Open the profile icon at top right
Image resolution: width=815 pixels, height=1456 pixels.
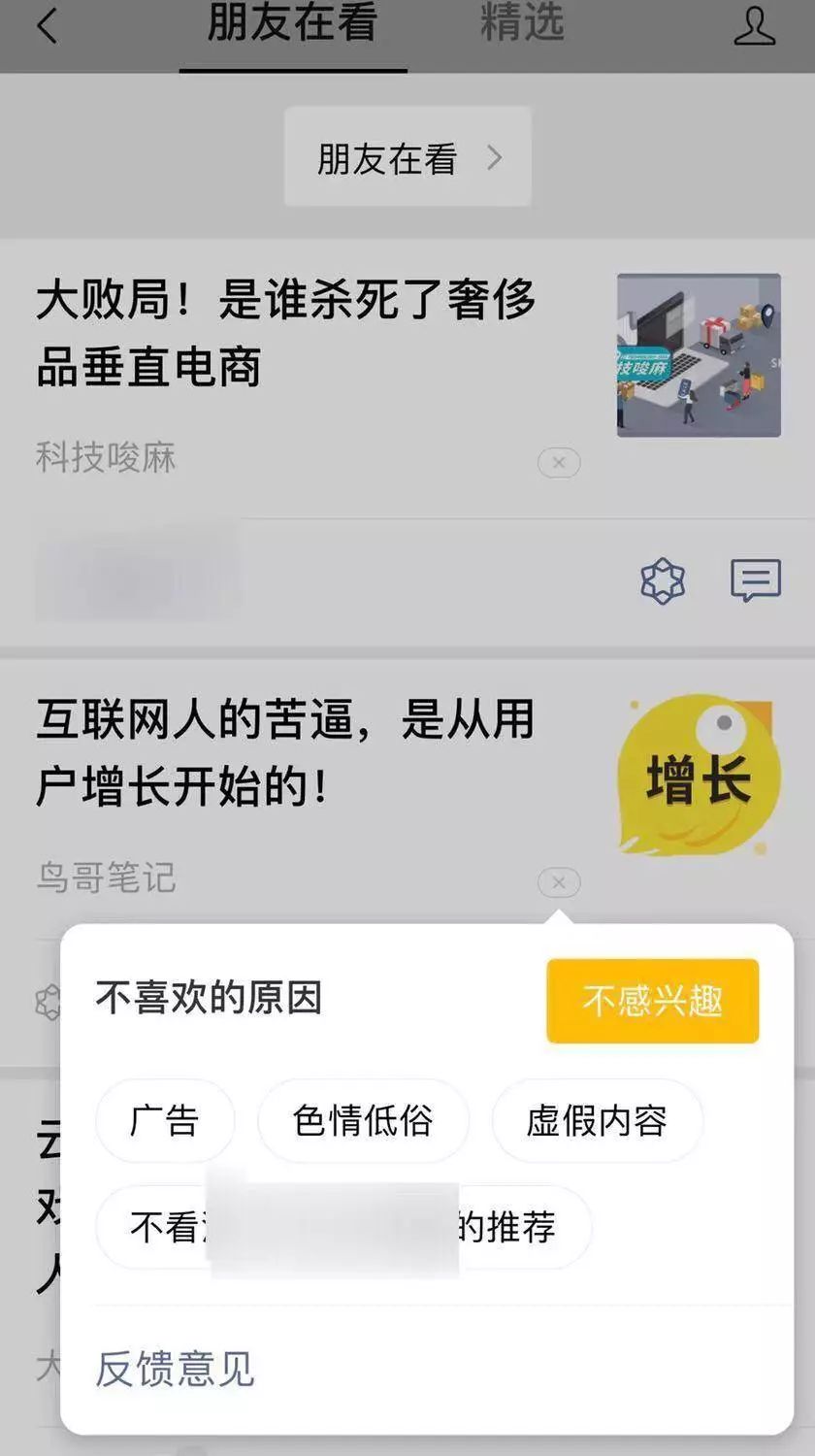tap(754, 26)
